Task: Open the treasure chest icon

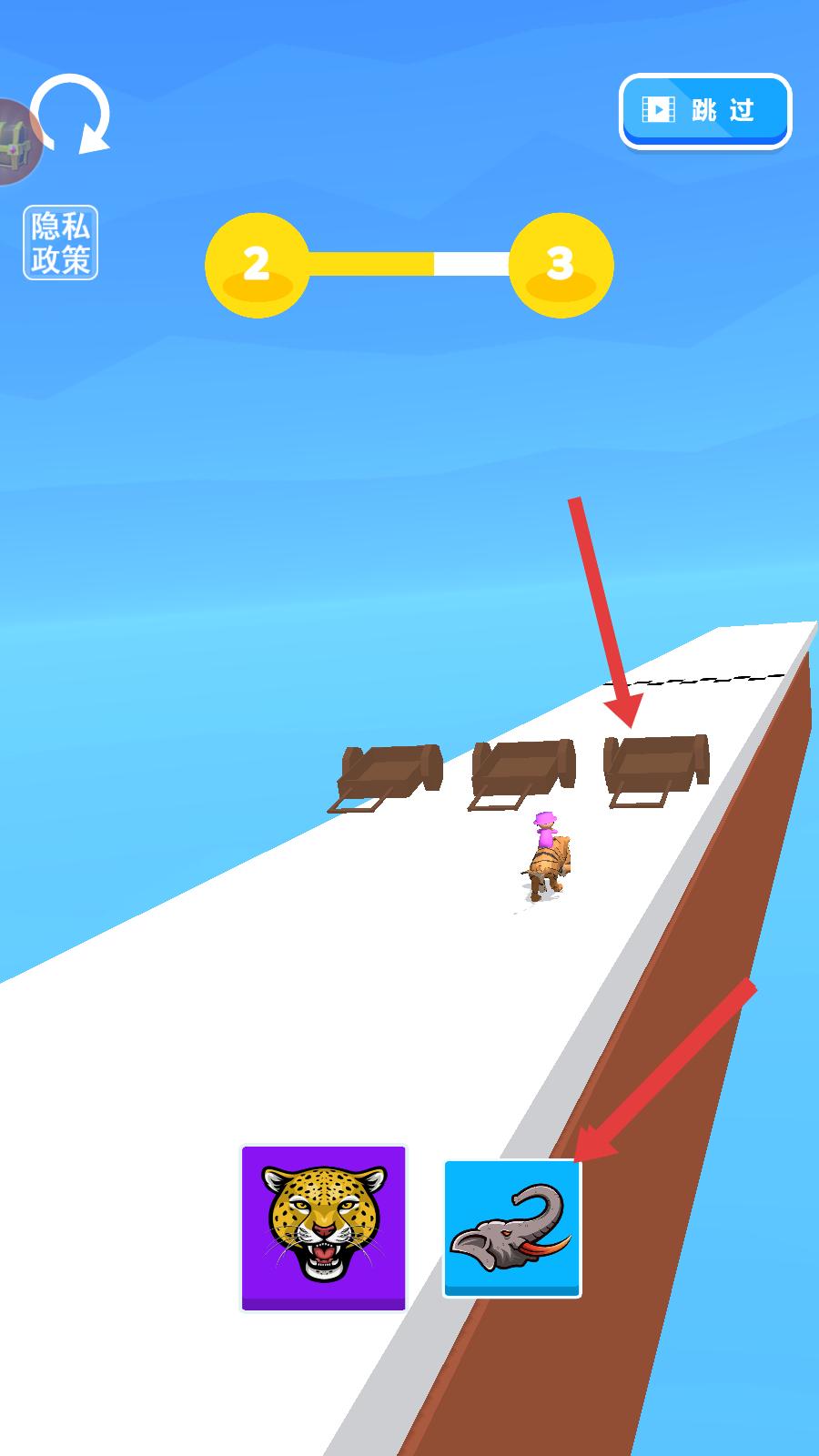Action: coord(16,142)
